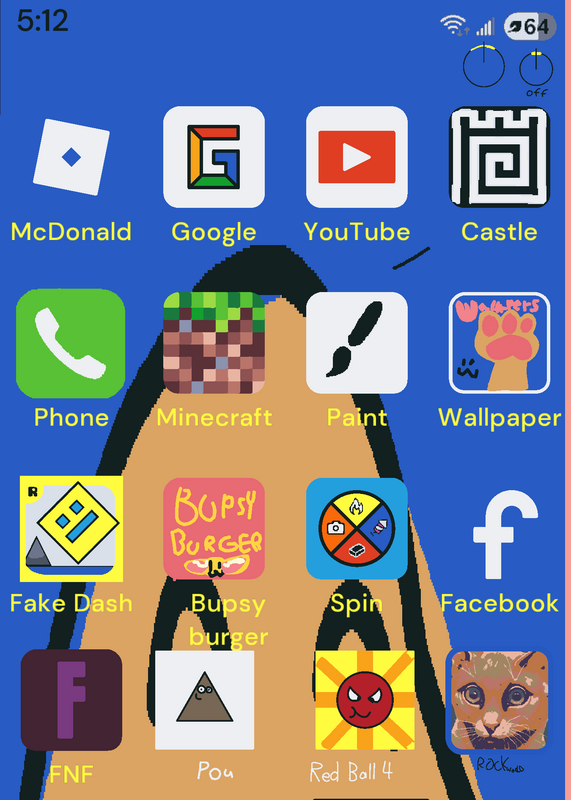Open the Paint app
The height and width of the screenshot is (800, 571).
click(357, 343)
